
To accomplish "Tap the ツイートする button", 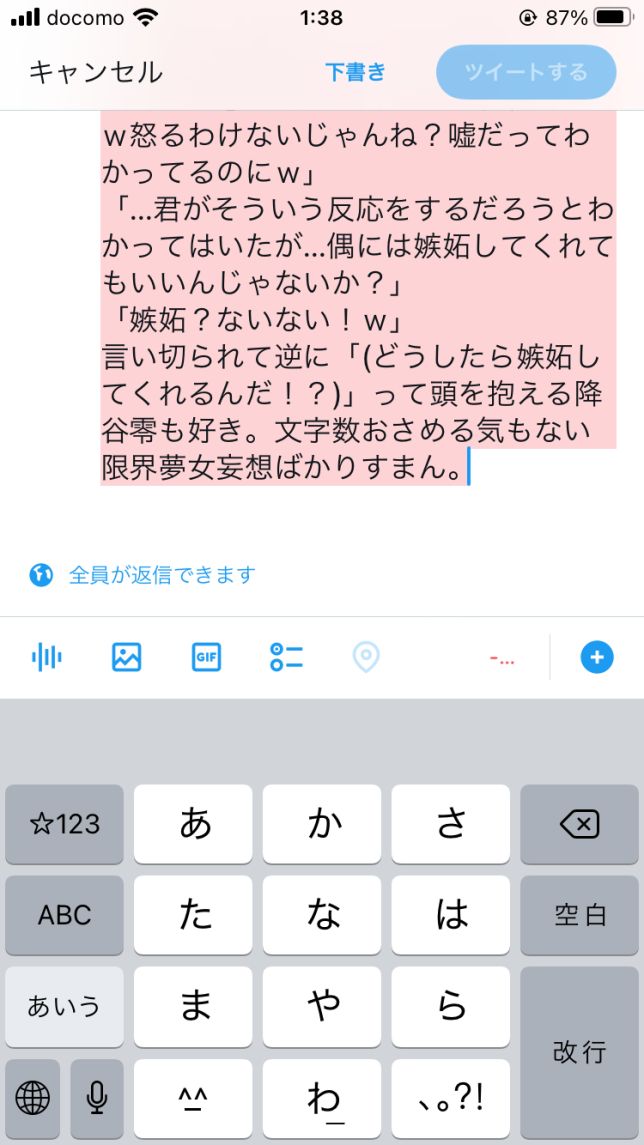I will tap(526, 72).
